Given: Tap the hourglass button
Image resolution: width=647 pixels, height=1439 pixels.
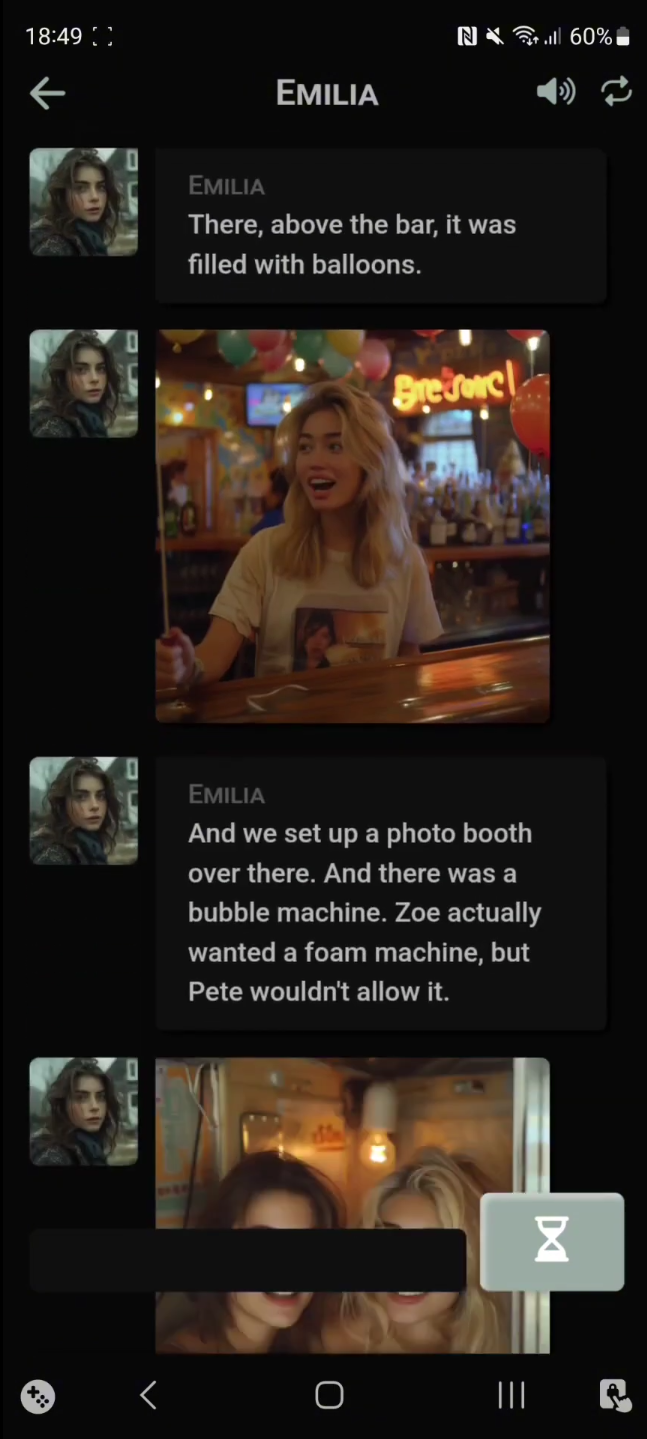Looking at the screenshot, I should [x=552, y=1241].
